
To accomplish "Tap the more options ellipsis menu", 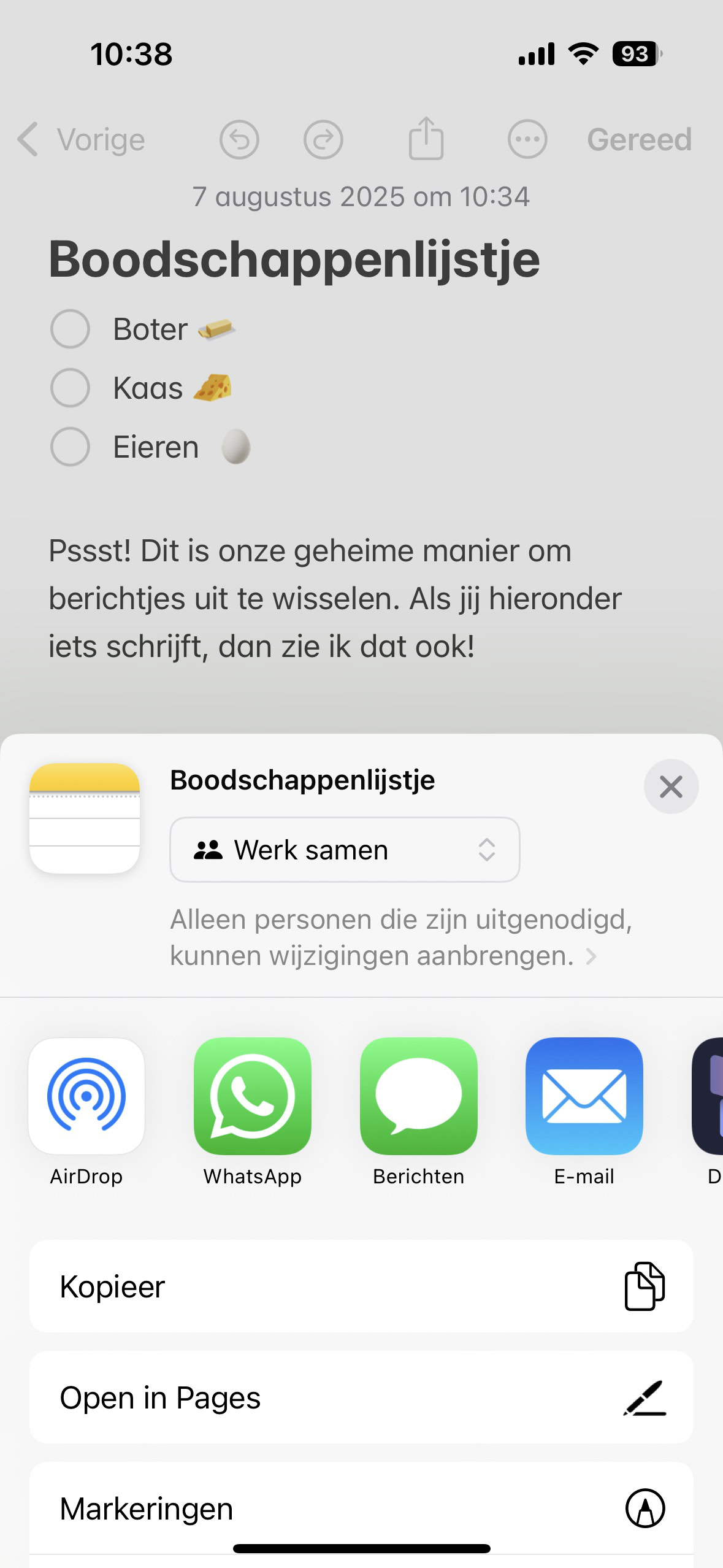I will point(527,139).
